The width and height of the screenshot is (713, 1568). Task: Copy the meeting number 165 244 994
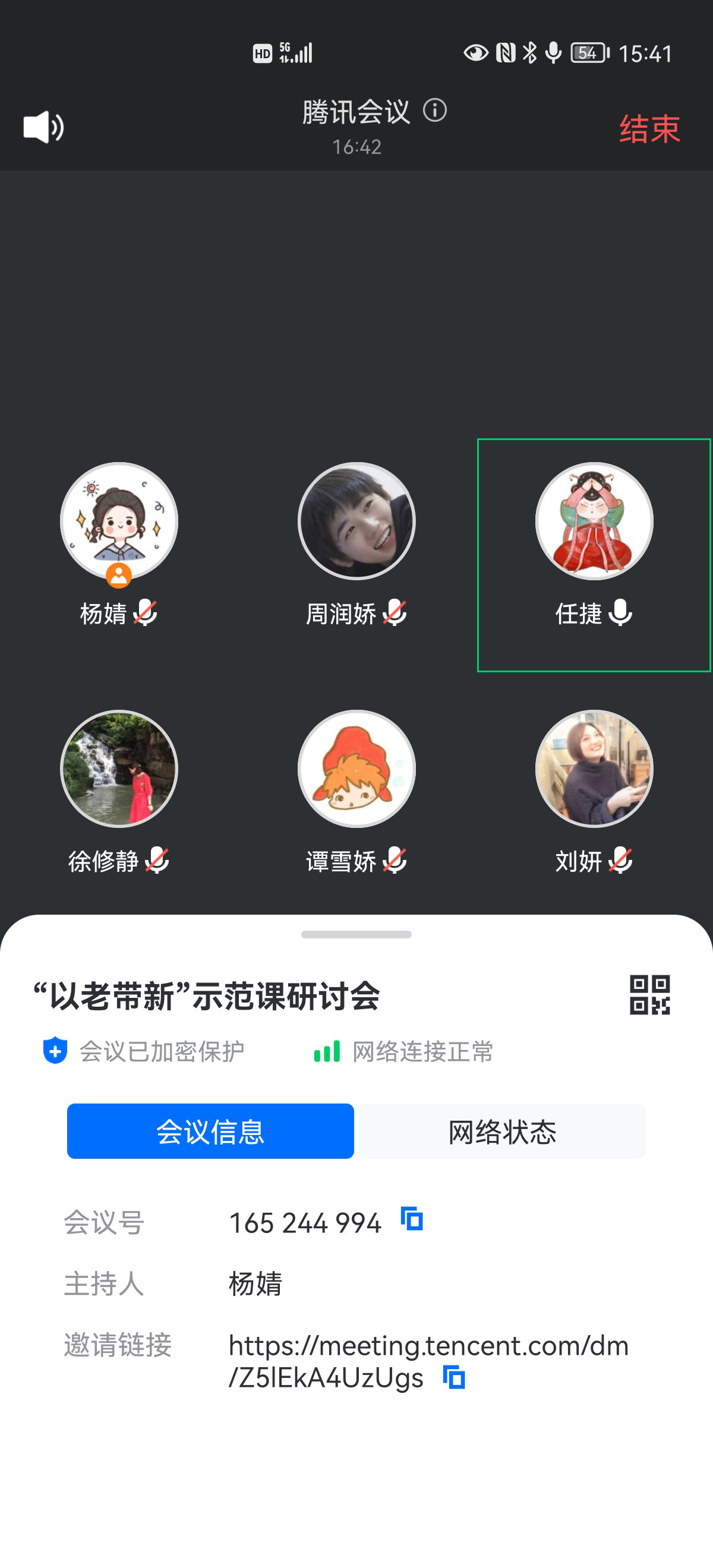pyautogui.click(x=412, y=1219)
